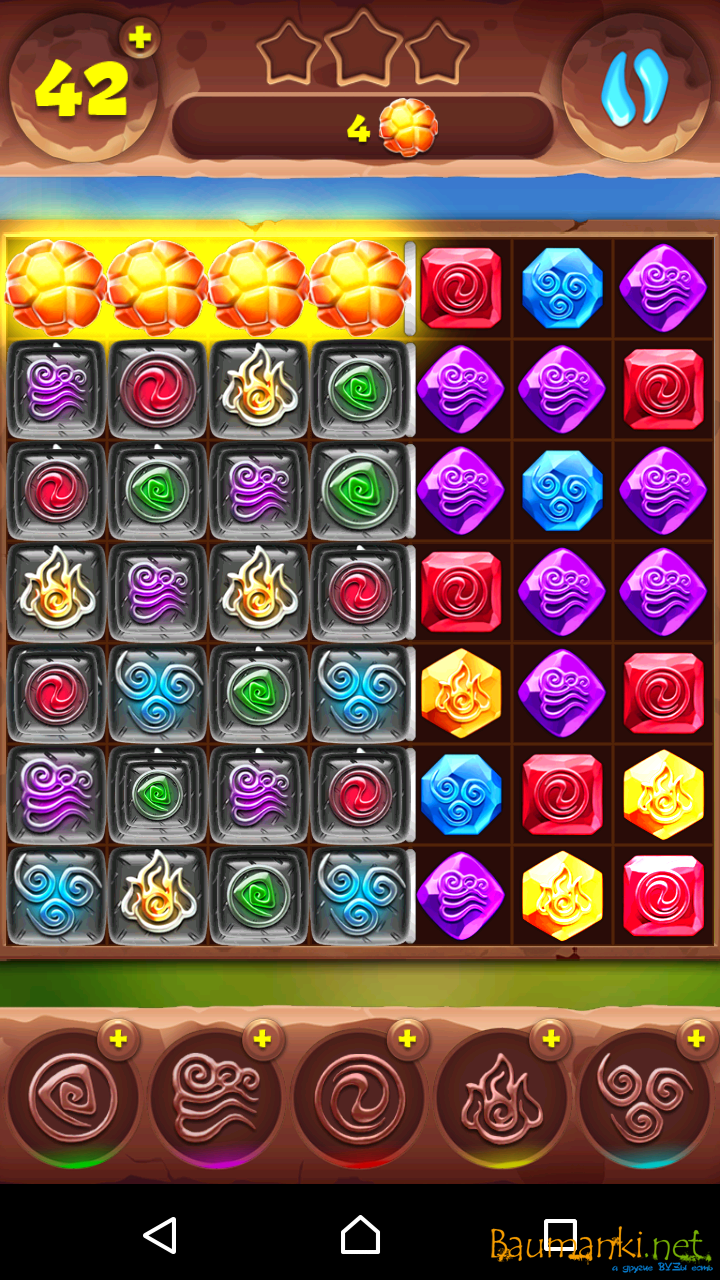Use the red swirl booster
This screenshot has width=720, height=1280.
[360, 1098]
